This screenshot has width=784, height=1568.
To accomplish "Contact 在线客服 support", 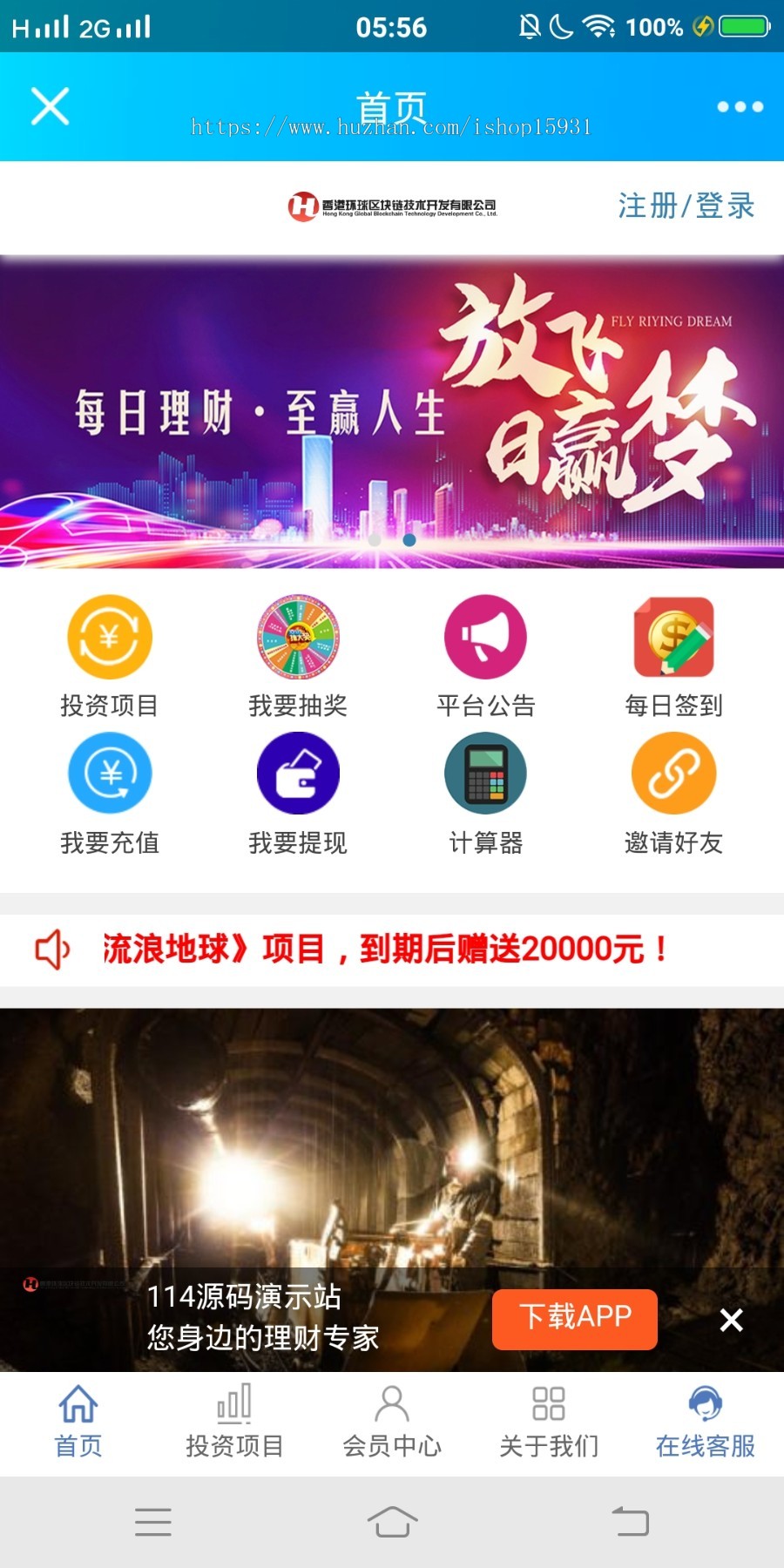I will pos(705,1422).
